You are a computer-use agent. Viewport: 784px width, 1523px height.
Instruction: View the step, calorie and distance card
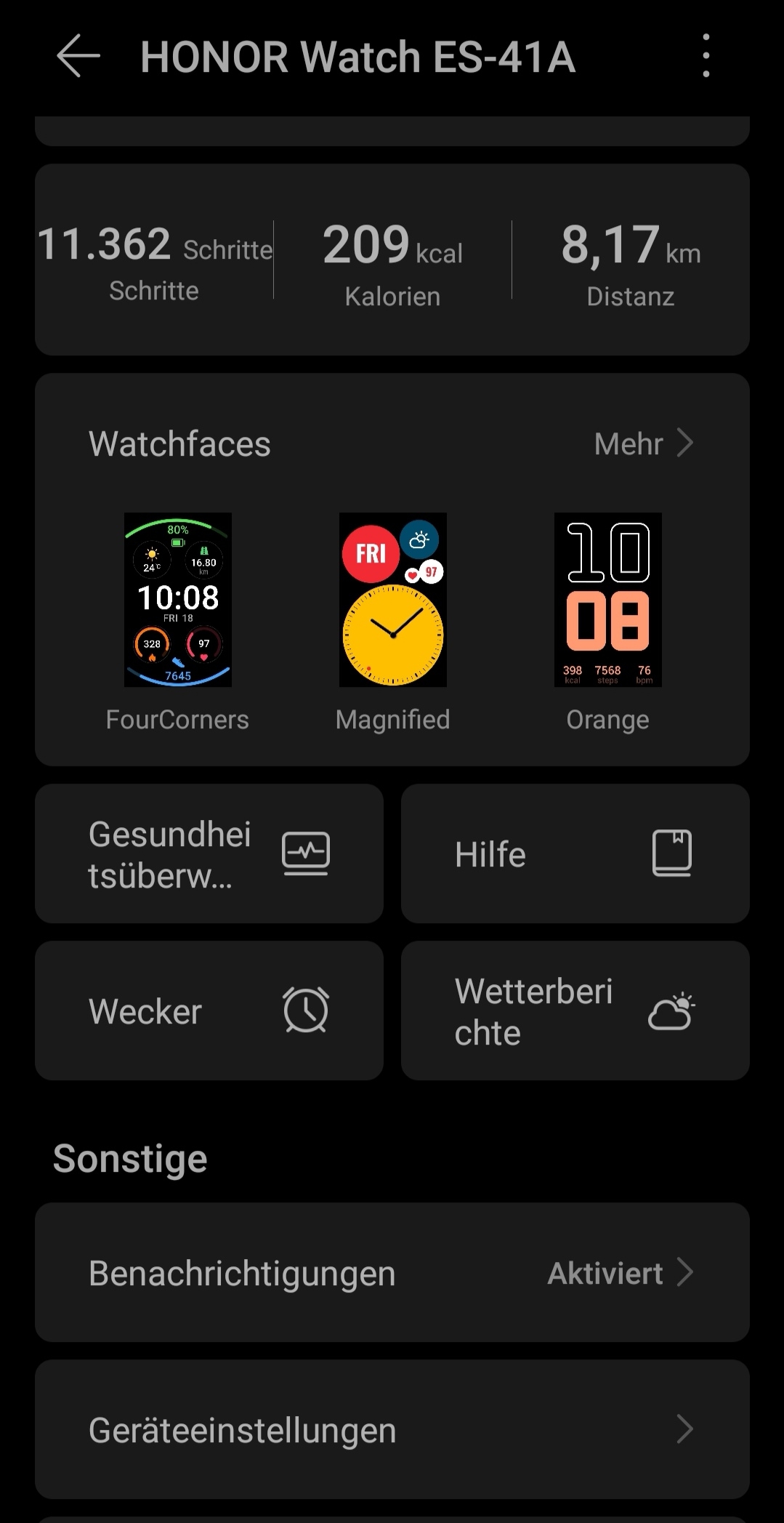tap(392, 260)
